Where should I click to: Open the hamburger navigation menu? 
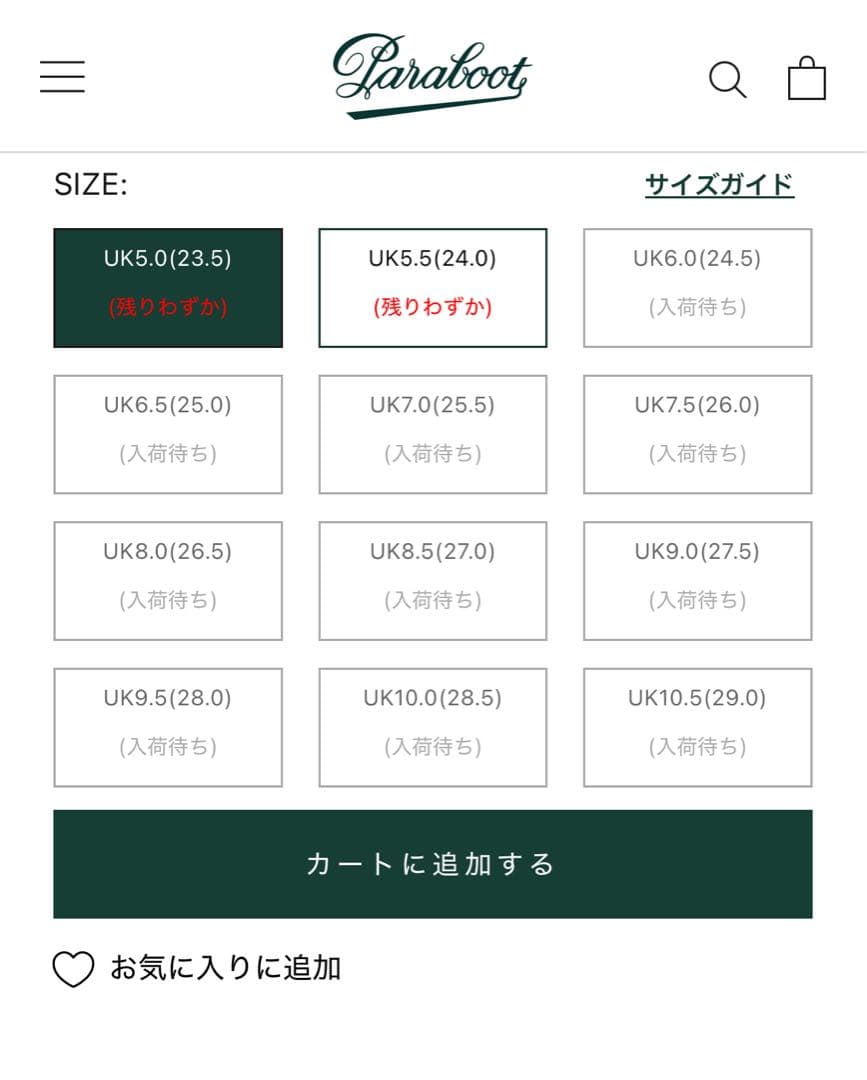coord(61,76)
